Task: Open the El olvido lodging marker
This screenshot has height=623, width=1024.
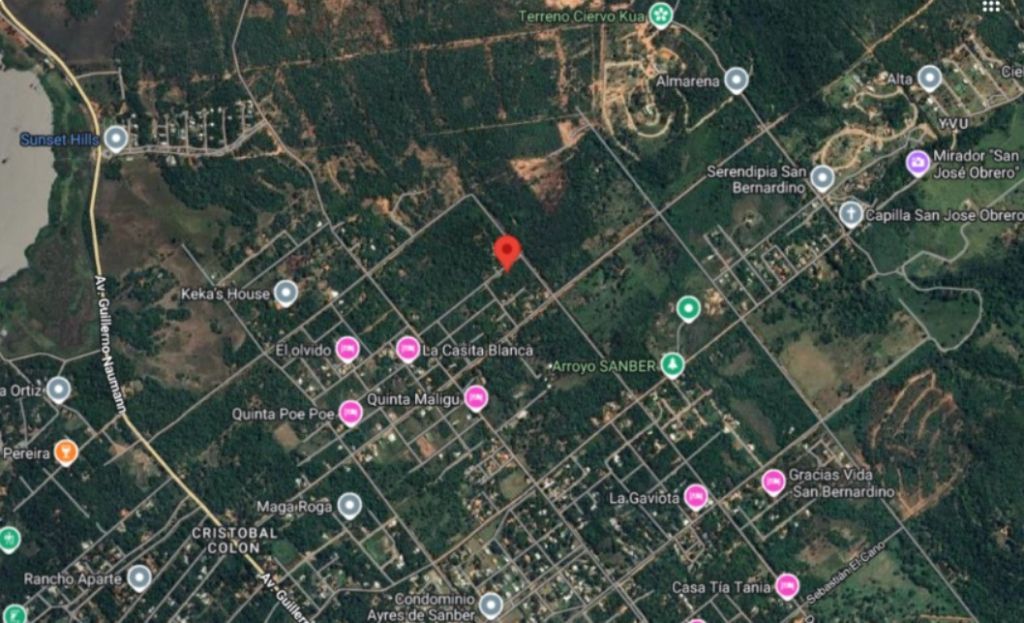Action: (347, 349)
